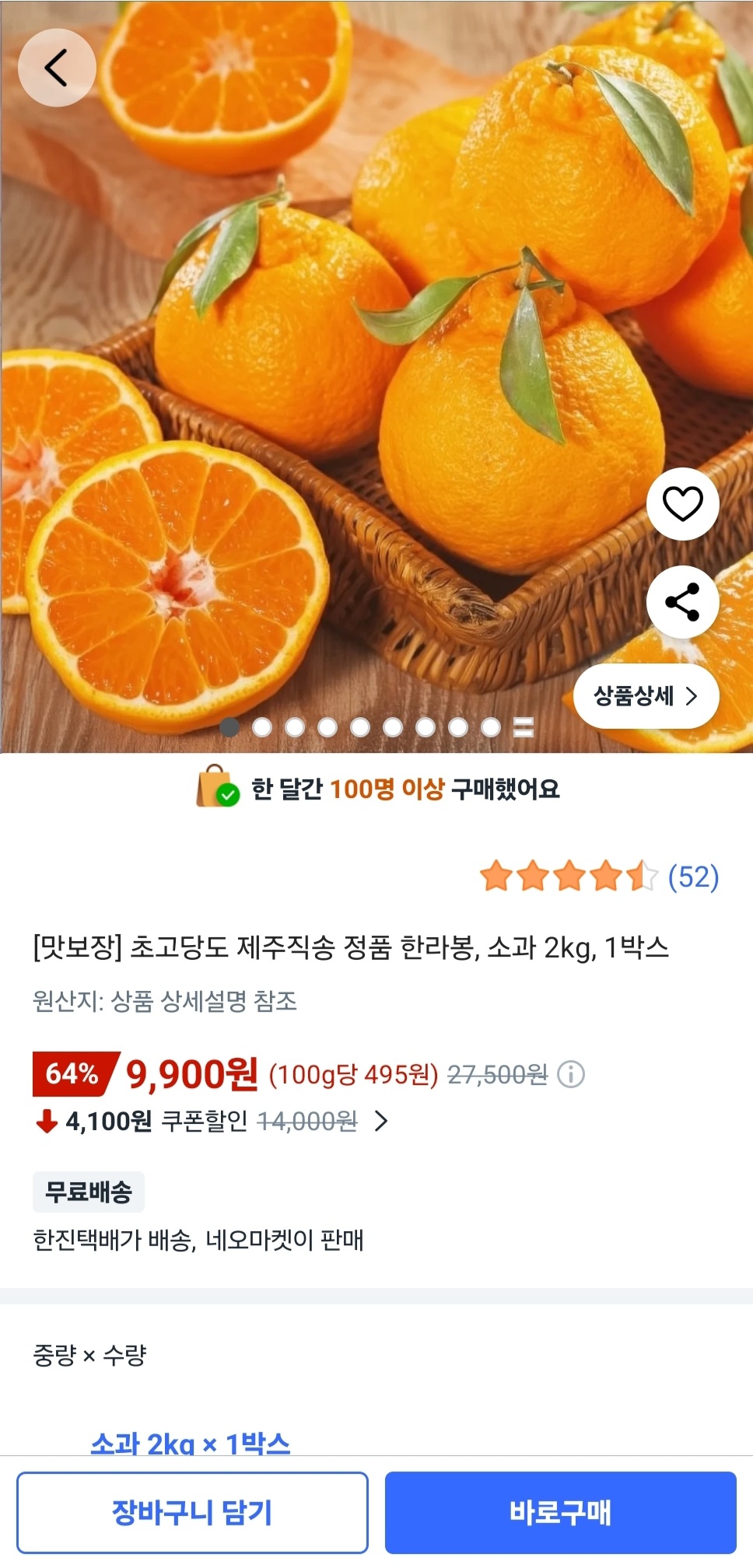Select the third carousel dot
Viewport: 753px width, 1568px height.
pos(294,728)
